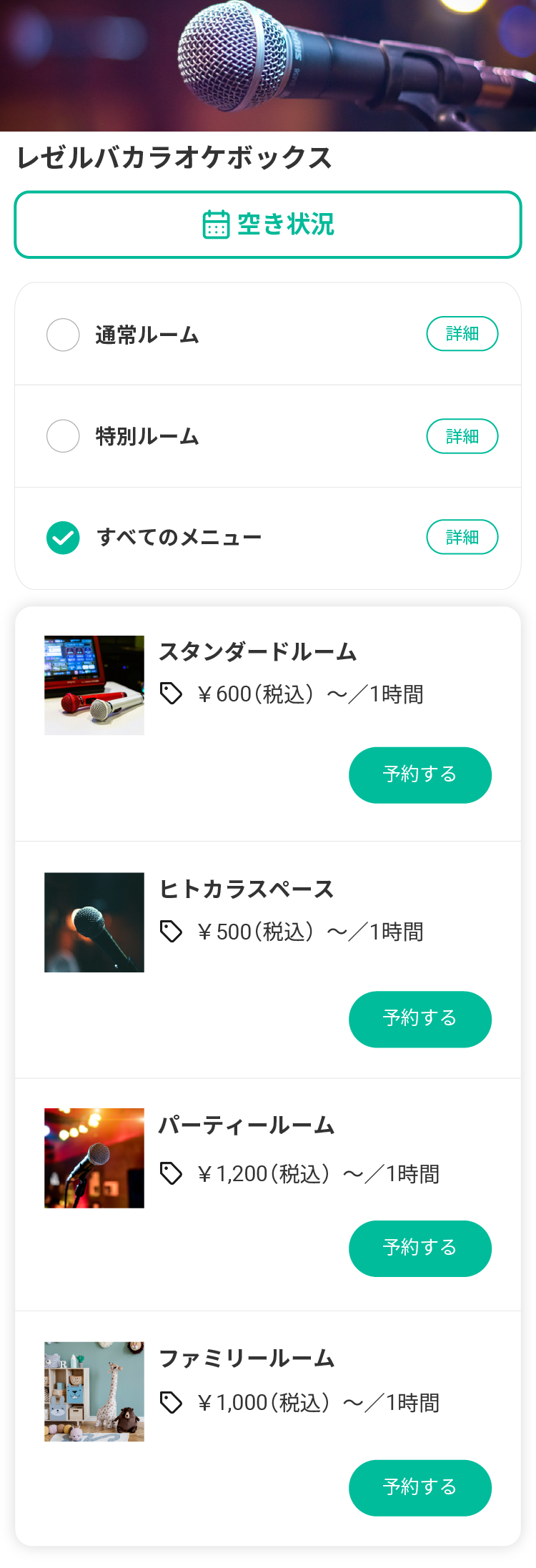The image size is (536, 1568).
Task: Select the すべてのメニュー radio option
Action: point(63,538)
